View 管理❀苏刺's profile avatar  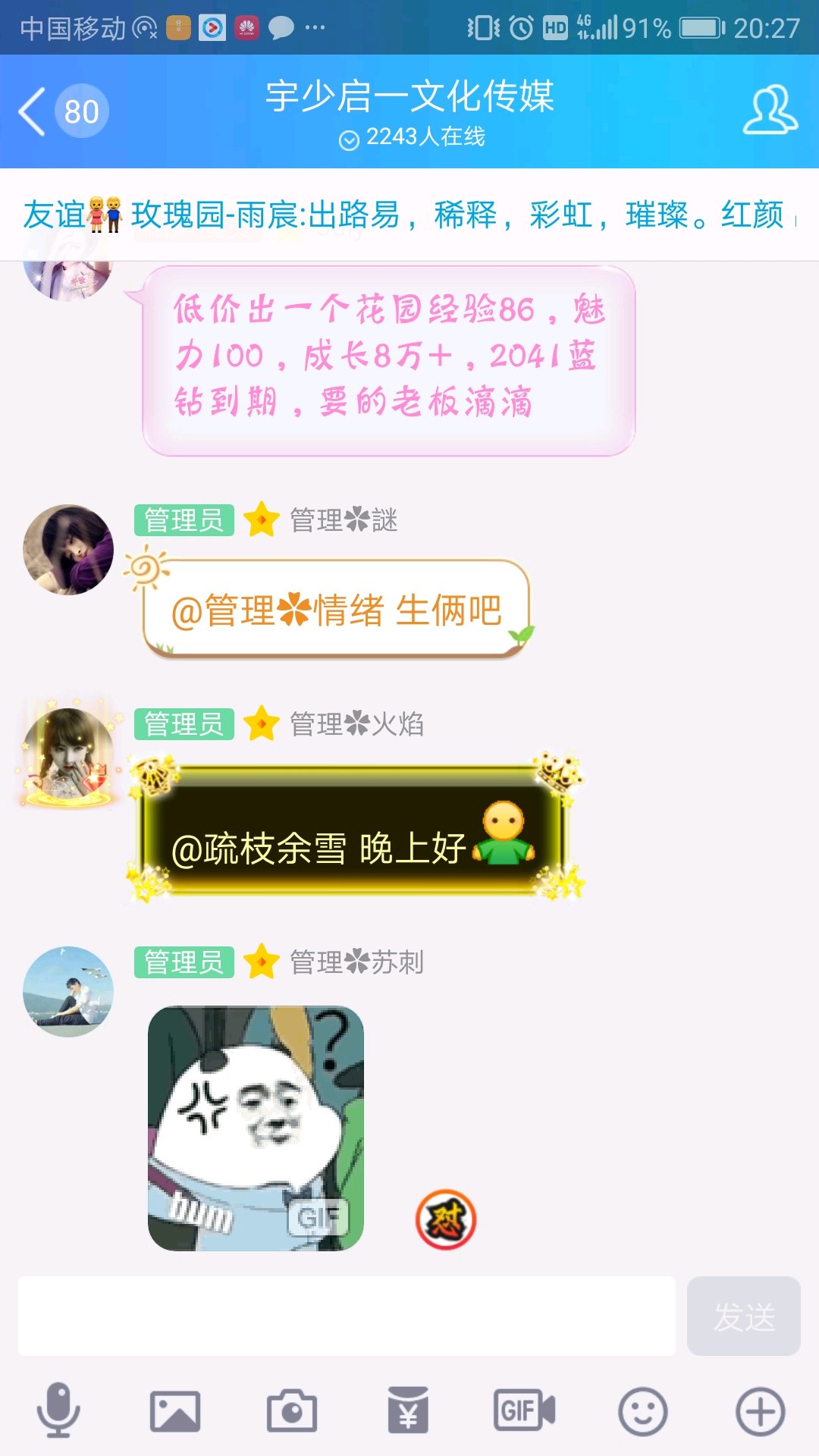pyautogui.click(x=68, y=991)
